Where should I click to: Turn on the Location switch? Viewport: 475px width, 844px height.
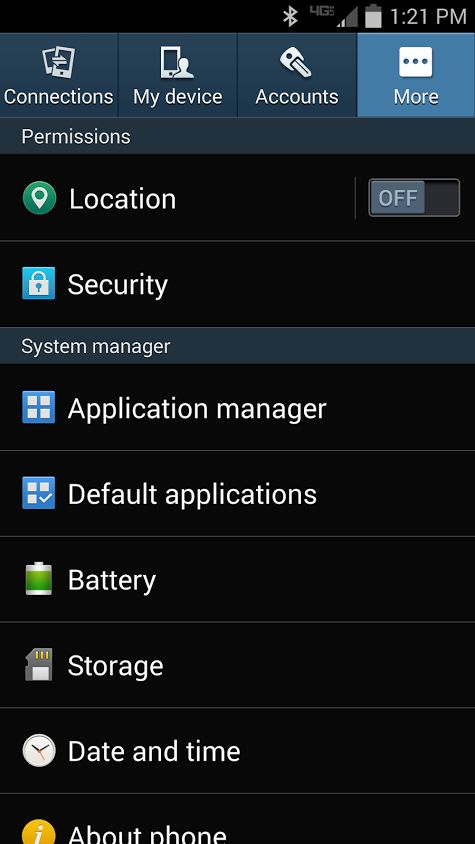coord(414,198)
